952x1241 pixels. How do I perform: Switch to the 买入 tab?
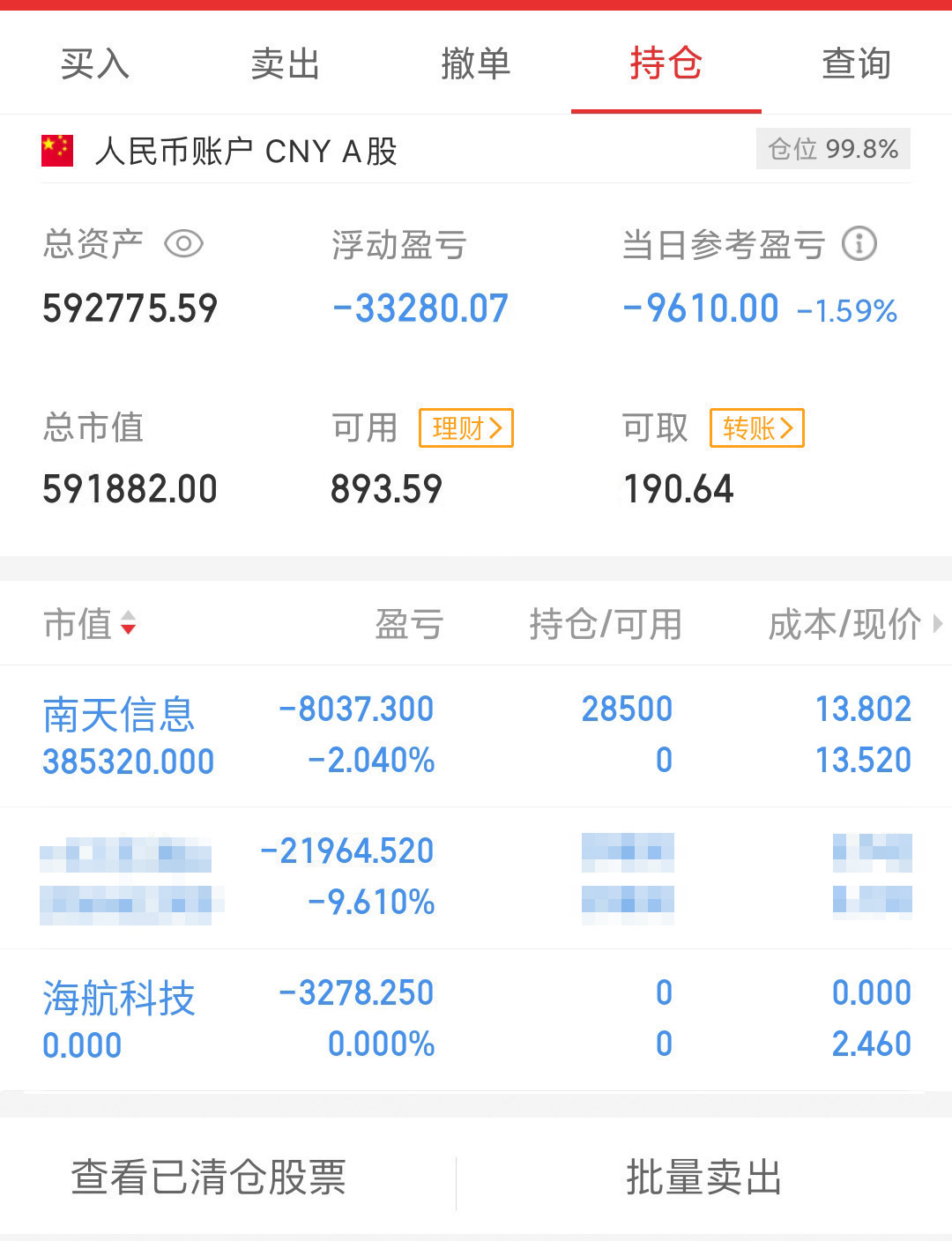click(94, 63)
